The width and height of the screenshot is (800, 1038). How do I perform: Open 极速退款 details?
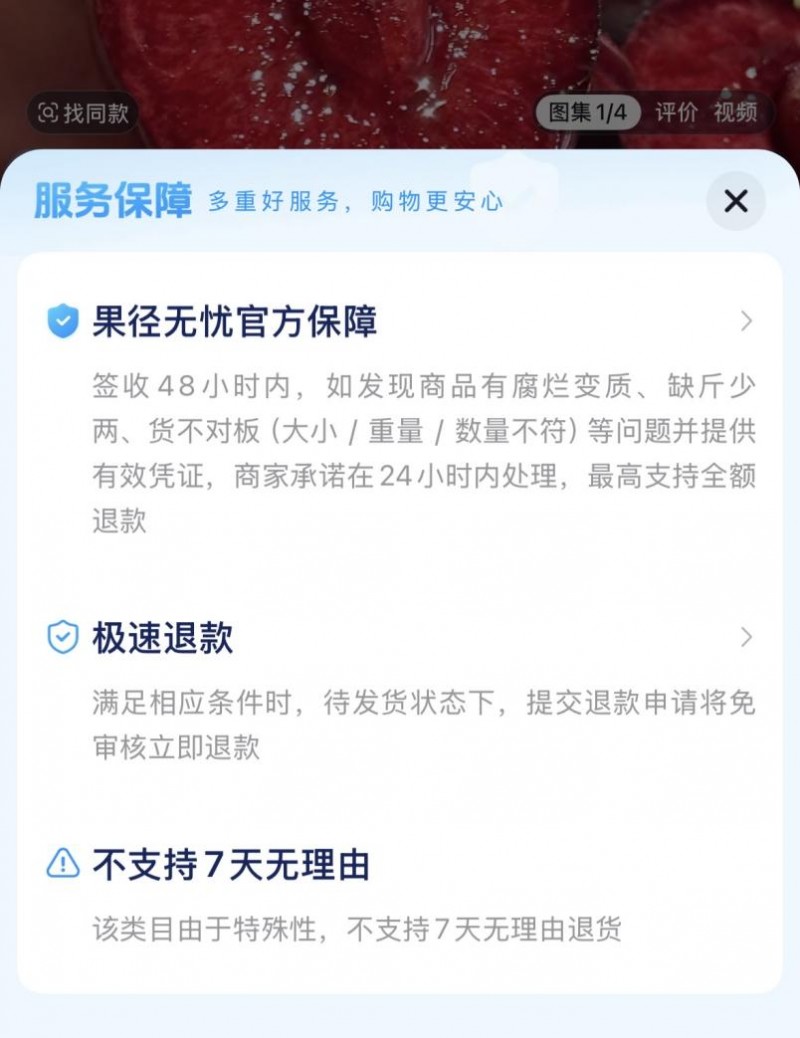pyautogui.click(x=745, y=637)
